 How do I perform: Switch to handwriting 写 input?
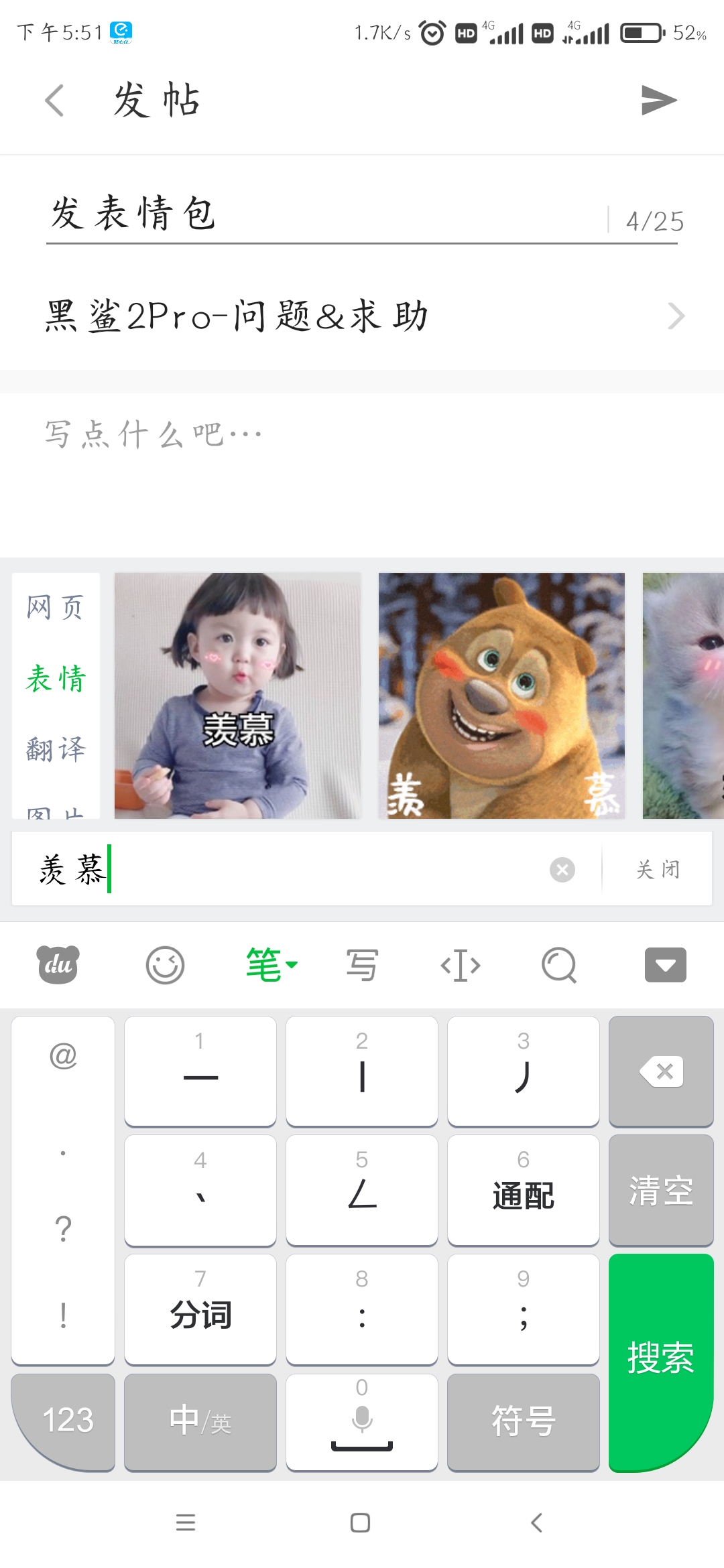(x=362, y=965)
